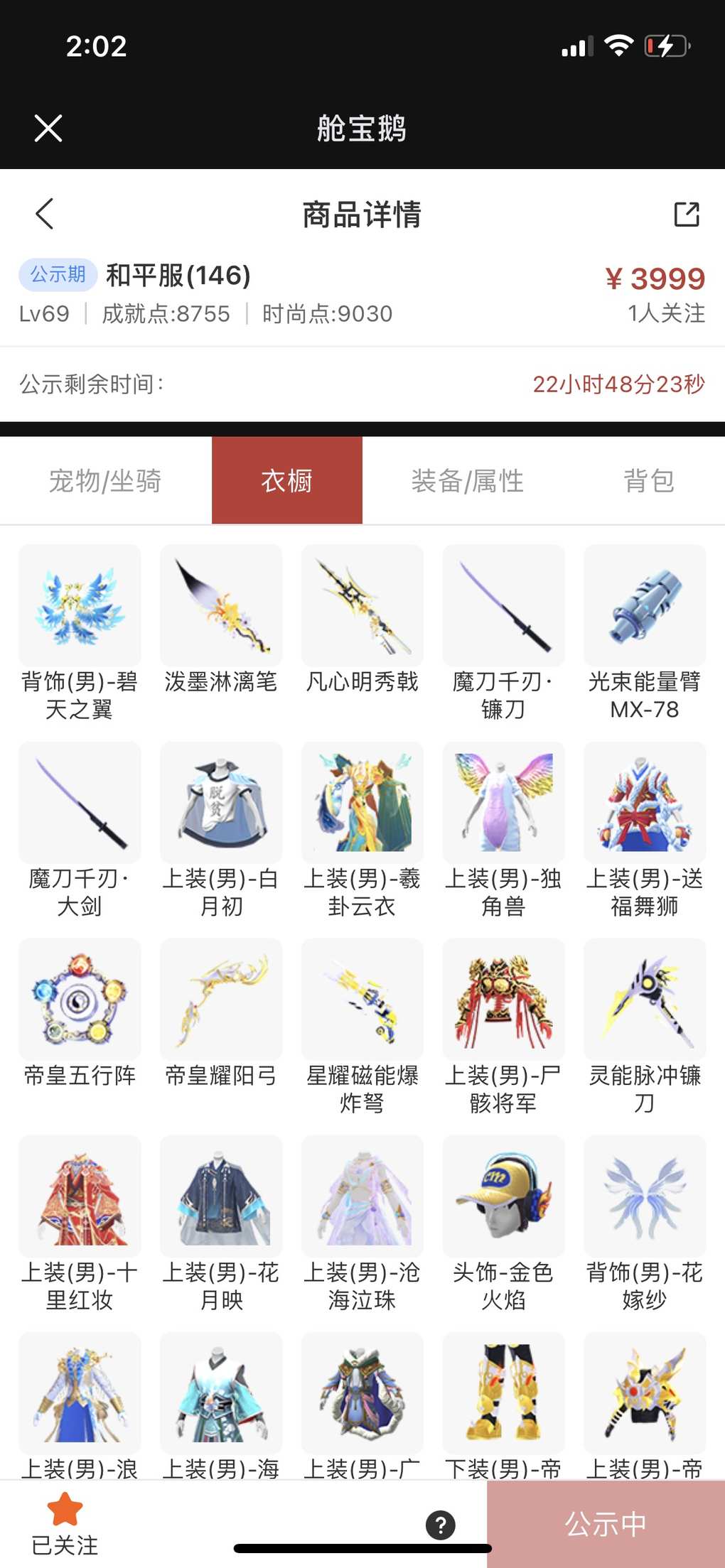This screenshot has width=725, height=1568.
Task: Go back from 商品详情 page
Action: [x=45, y=214]
